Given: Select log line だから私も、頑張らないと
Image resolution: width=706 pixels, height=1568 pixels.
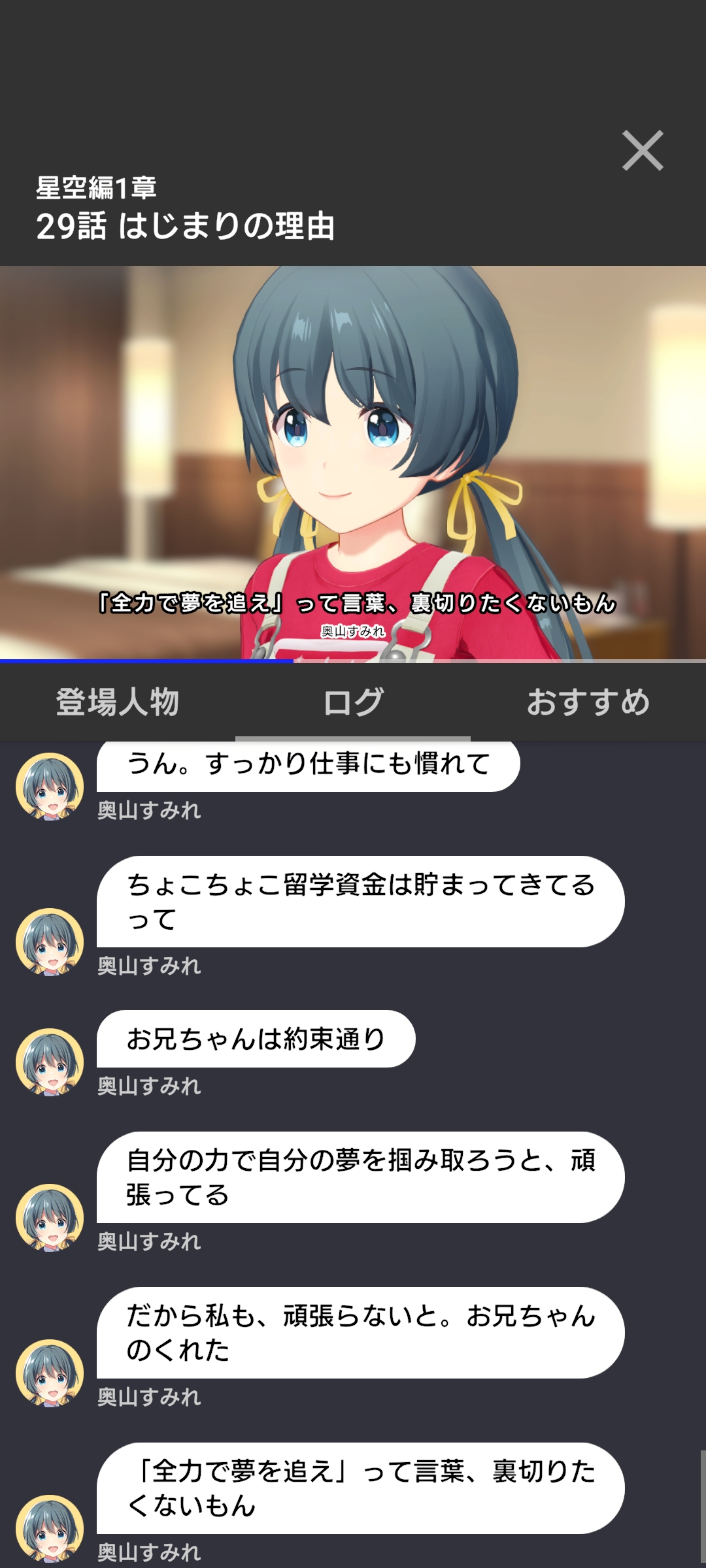Looking at the screenshot, I should coord(360,1333).
